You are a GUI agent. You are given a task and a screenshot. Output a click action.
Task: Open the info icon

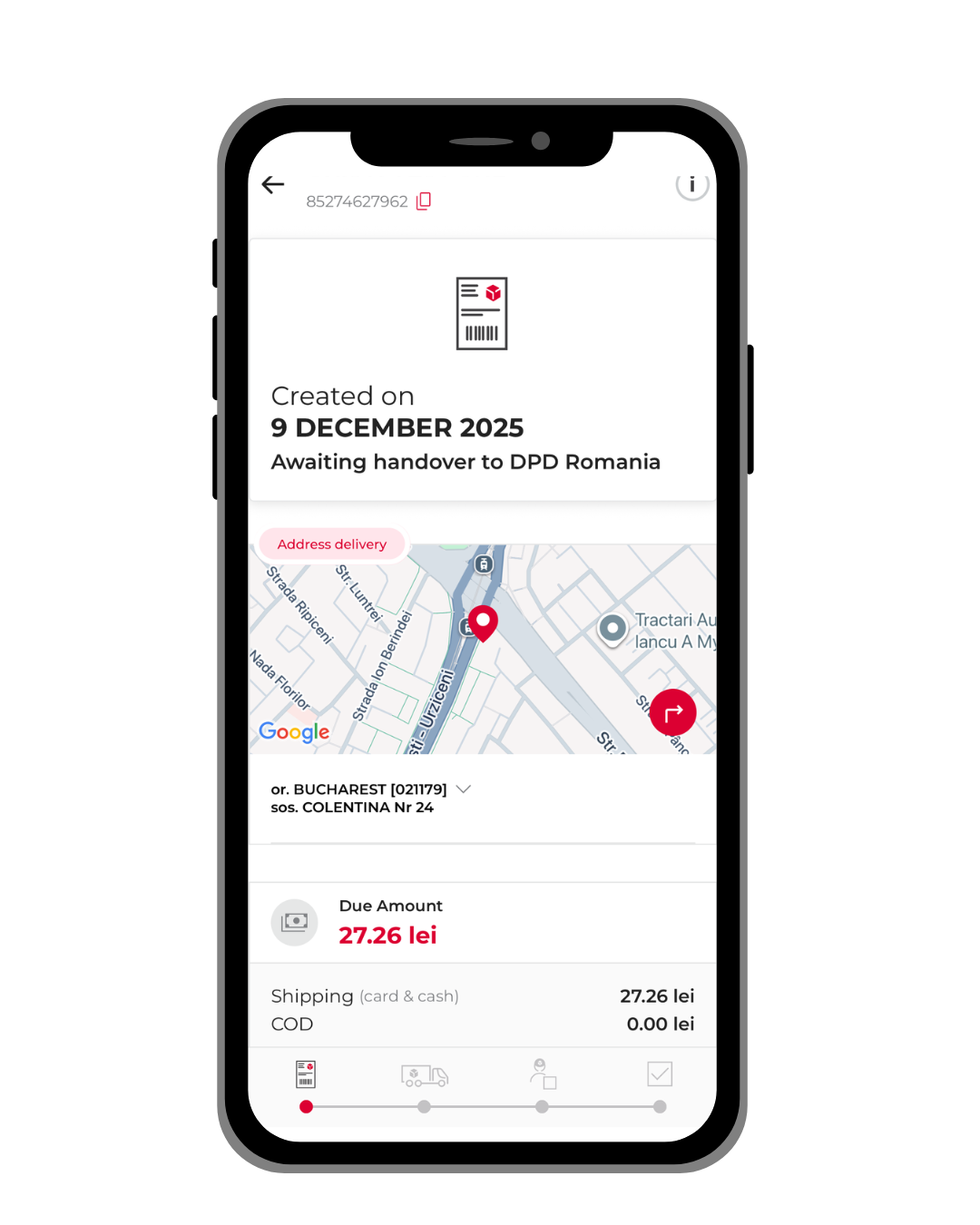tap(691, 185)
